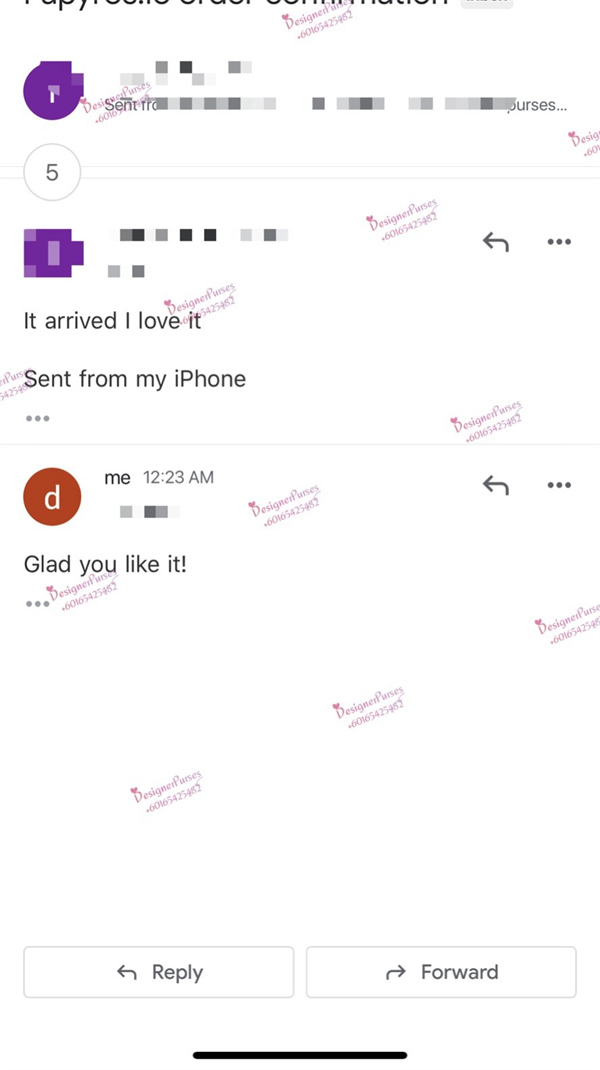Show trimmed content below "Sent from my iPhone"

(38, 418)
